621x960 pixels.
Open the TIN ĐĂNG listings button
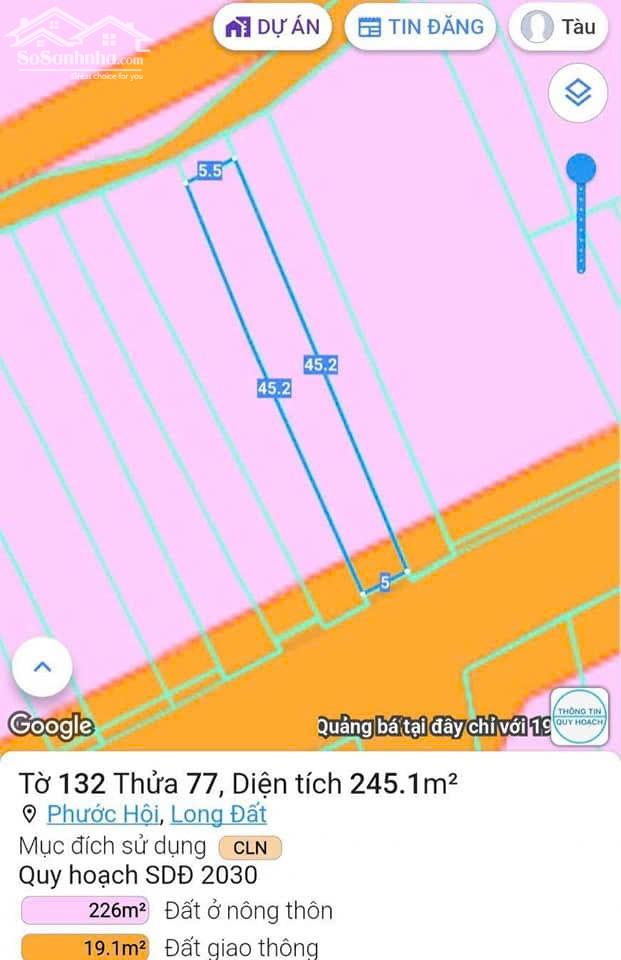pos(421,27)
